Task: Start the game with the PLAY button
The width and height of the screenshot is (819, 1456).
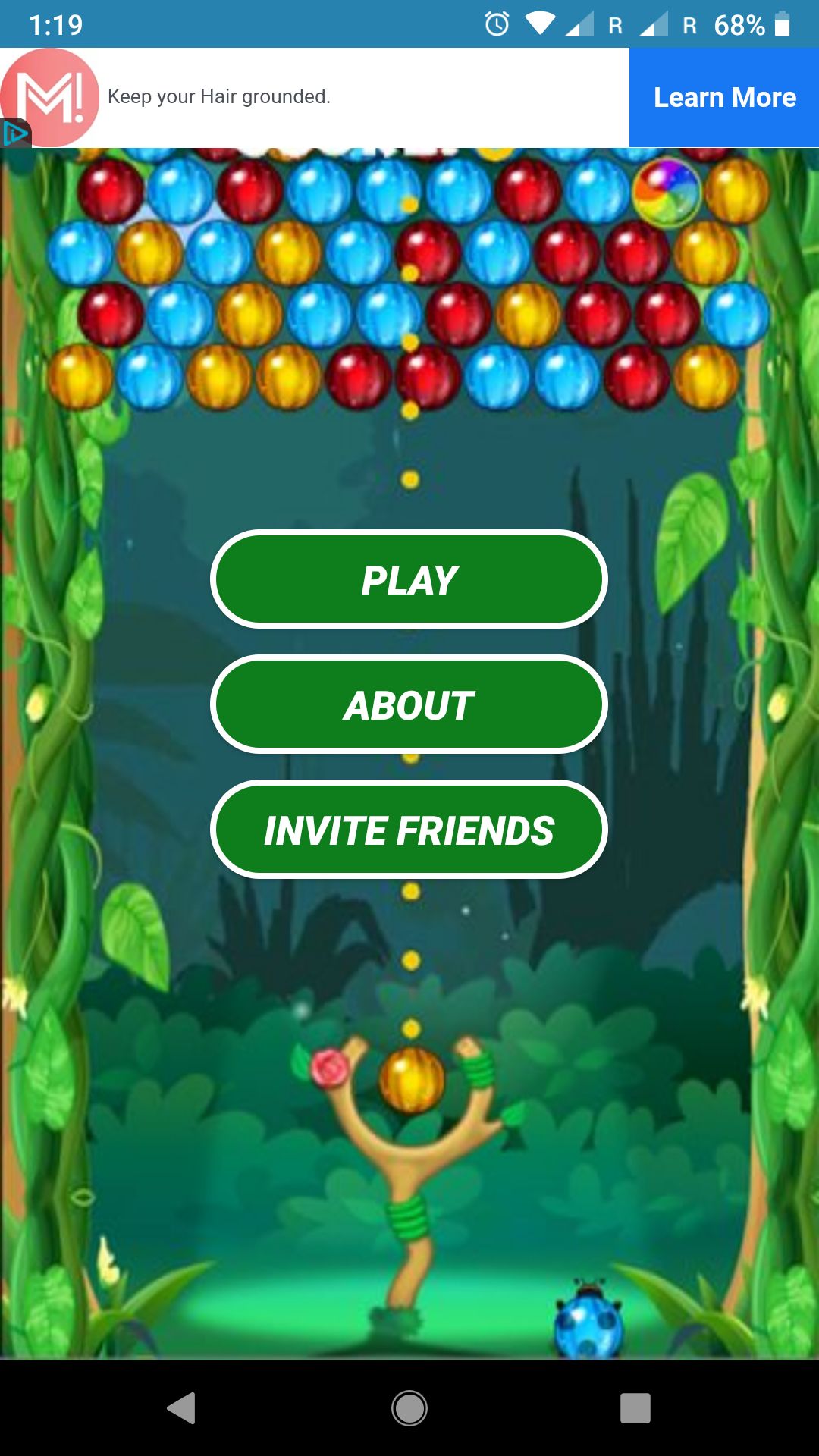Action: tap(409, 580)
